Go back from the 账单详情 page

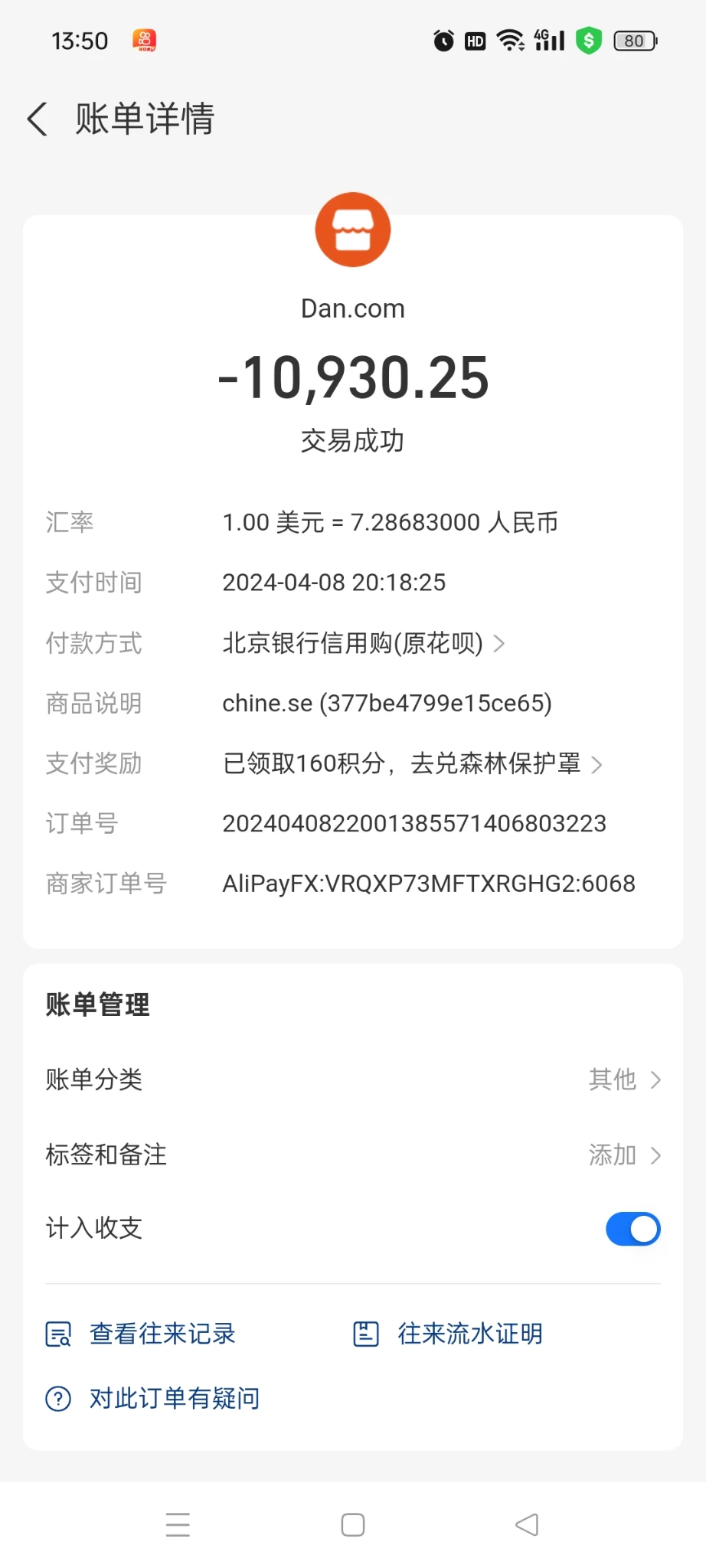[x=37, y=119]
